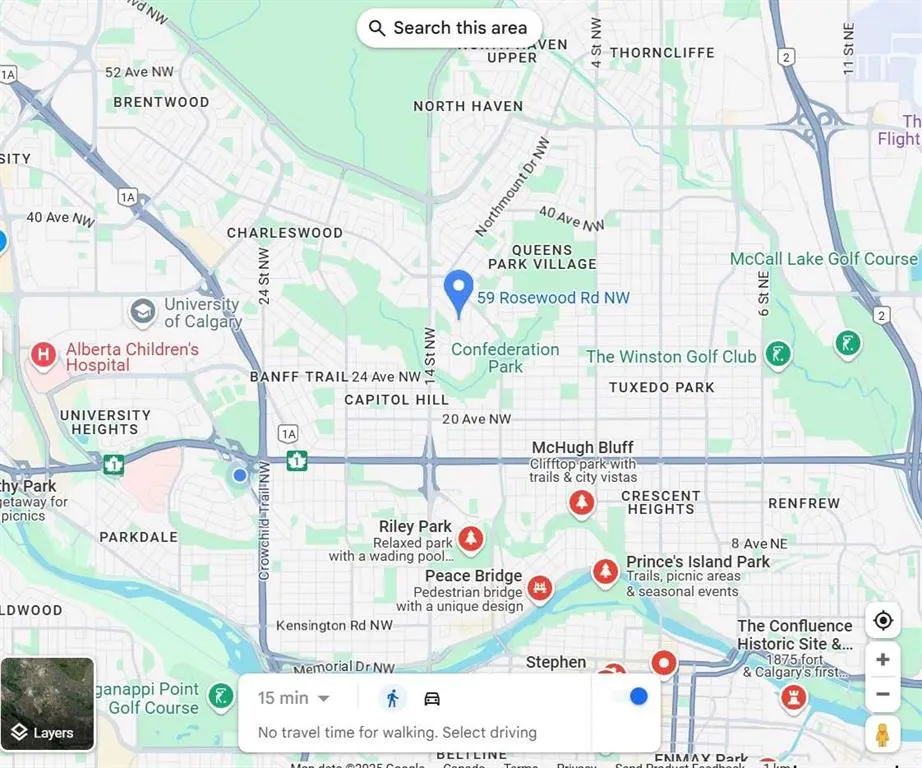The height and width of the screenshot is (768, 922).
Task: Zoom in on the map
Action: click(882, 660)
